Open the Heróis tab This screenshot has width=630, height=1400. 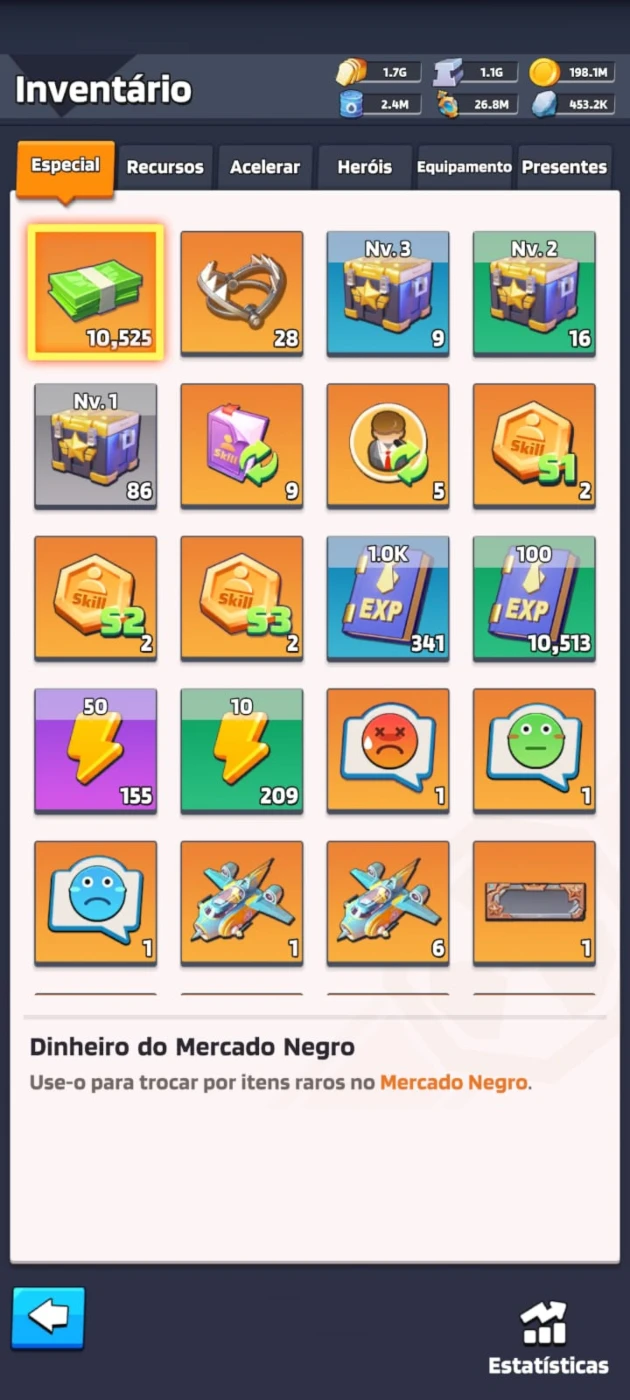[364, 167]
